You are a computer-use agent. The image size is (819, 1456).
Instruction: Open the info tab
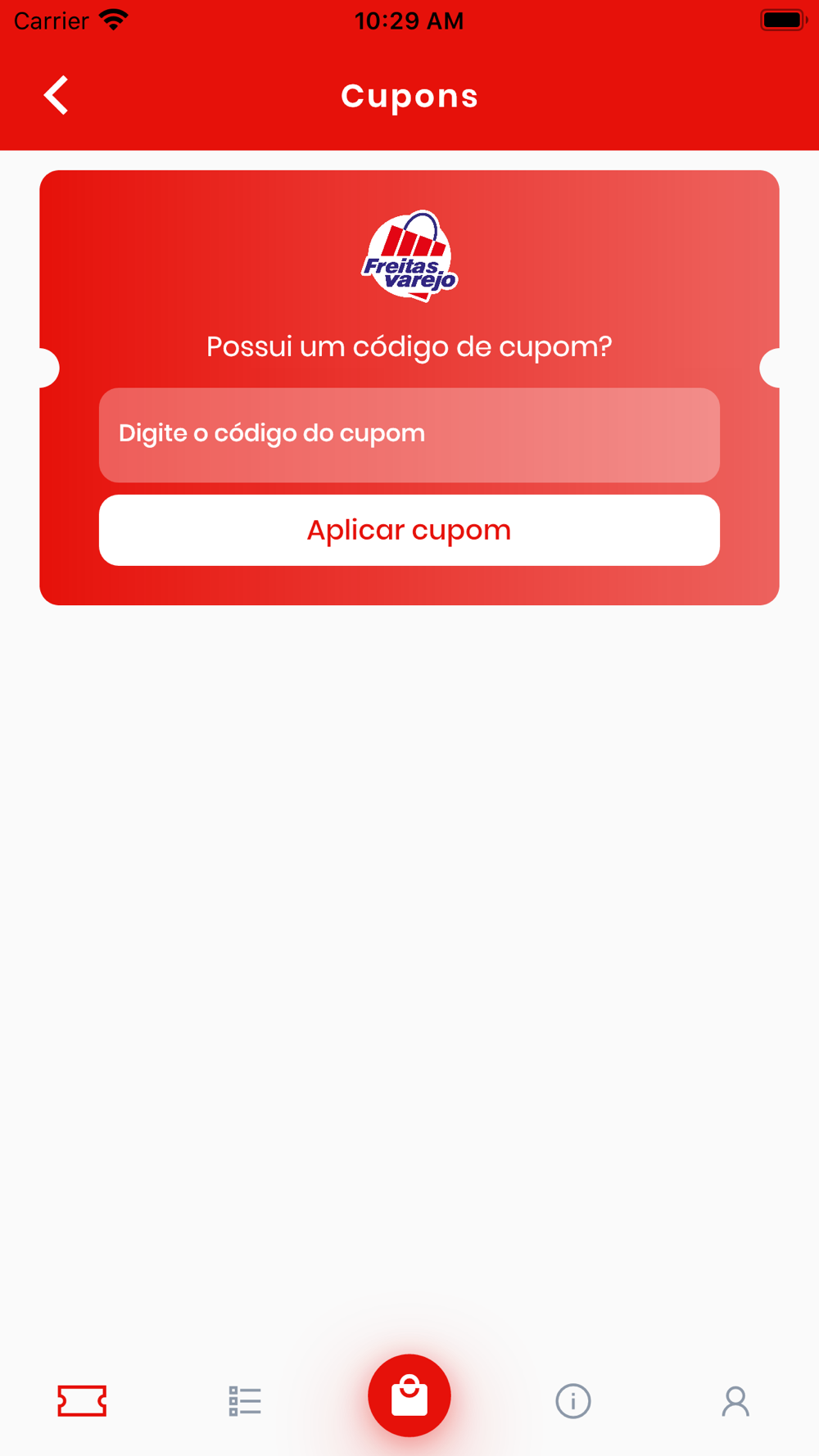[573, 1401]
